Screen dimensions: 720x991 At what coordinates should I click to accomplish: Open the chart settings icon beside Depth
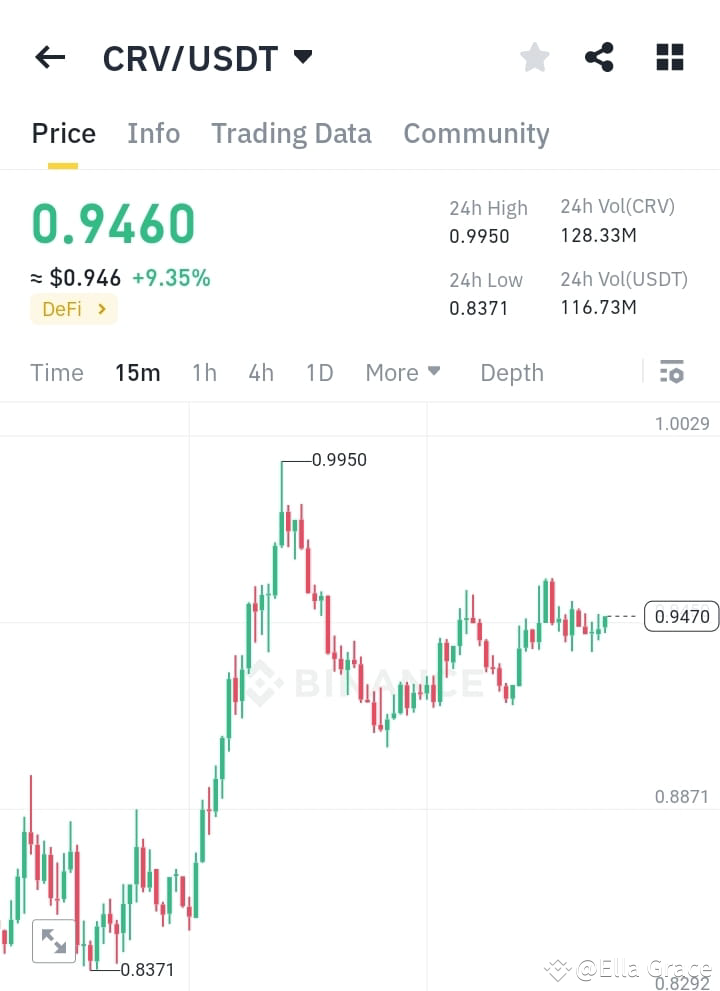[x=671, y=371]
